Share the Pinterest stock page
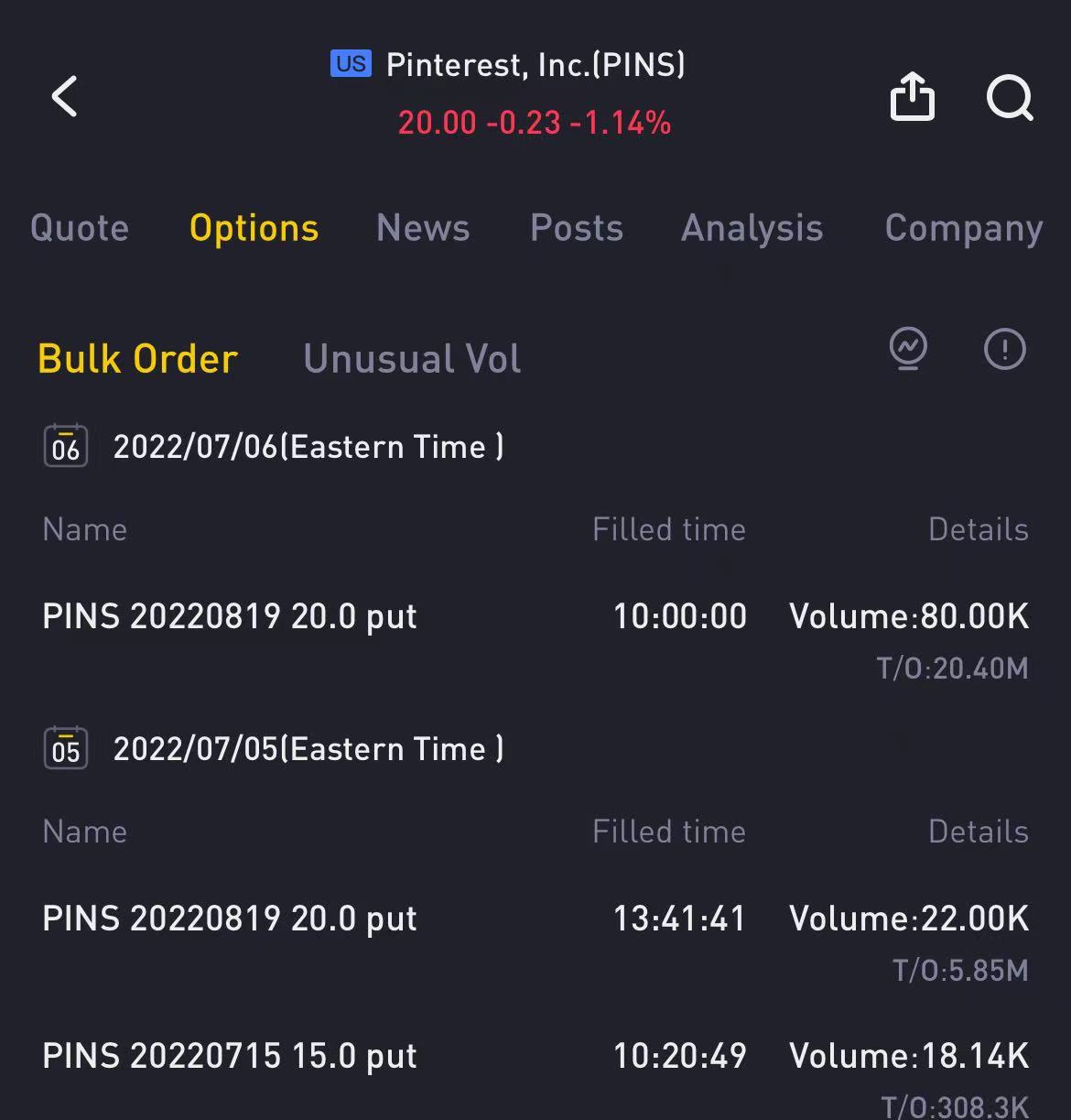This screenshot has width=1071, height=1120. pyautogui.click(x=912, y=96)
